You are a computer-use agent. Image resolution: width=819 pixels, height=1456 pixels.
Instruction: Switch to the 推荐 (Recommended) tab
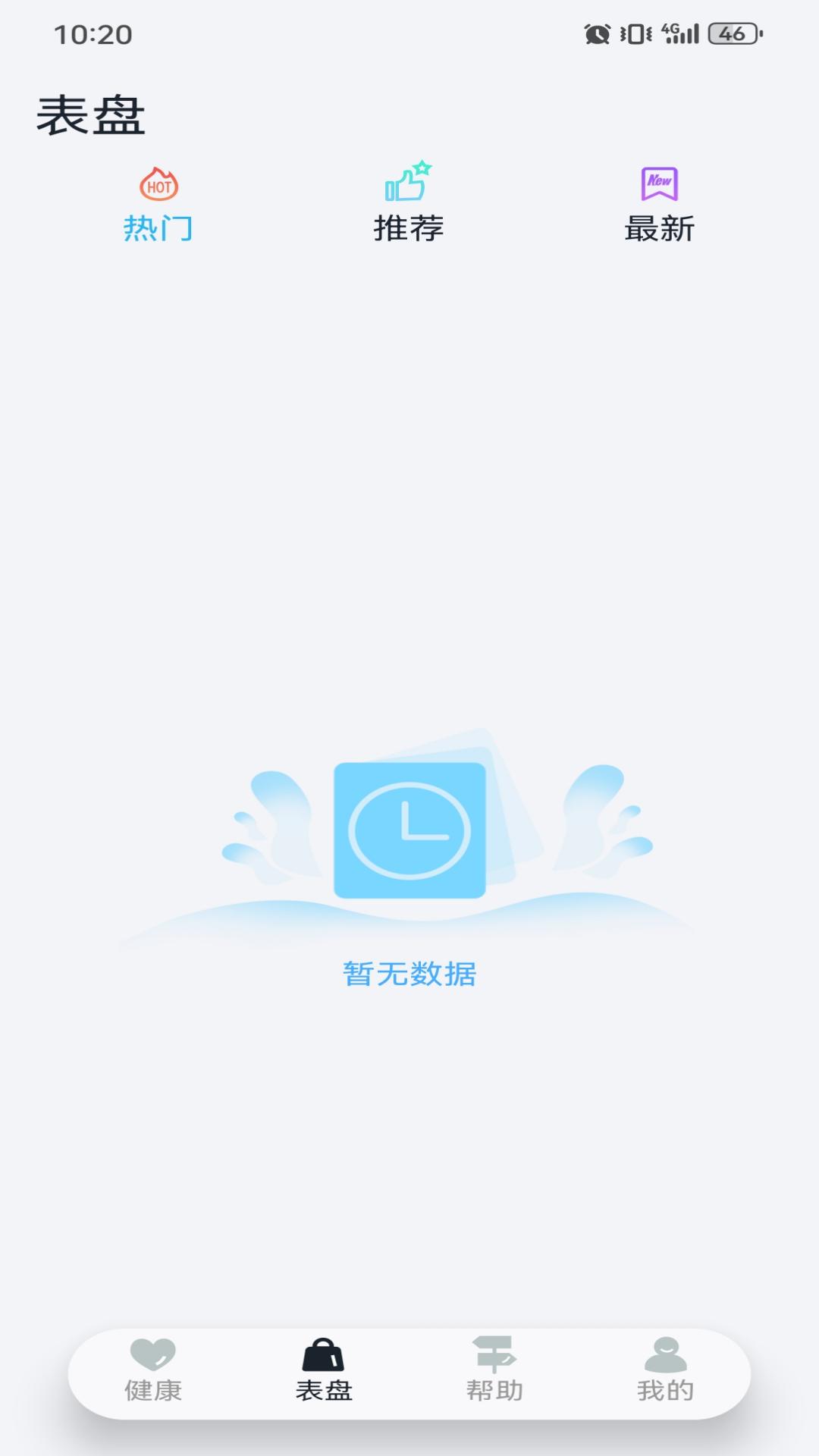409,205
